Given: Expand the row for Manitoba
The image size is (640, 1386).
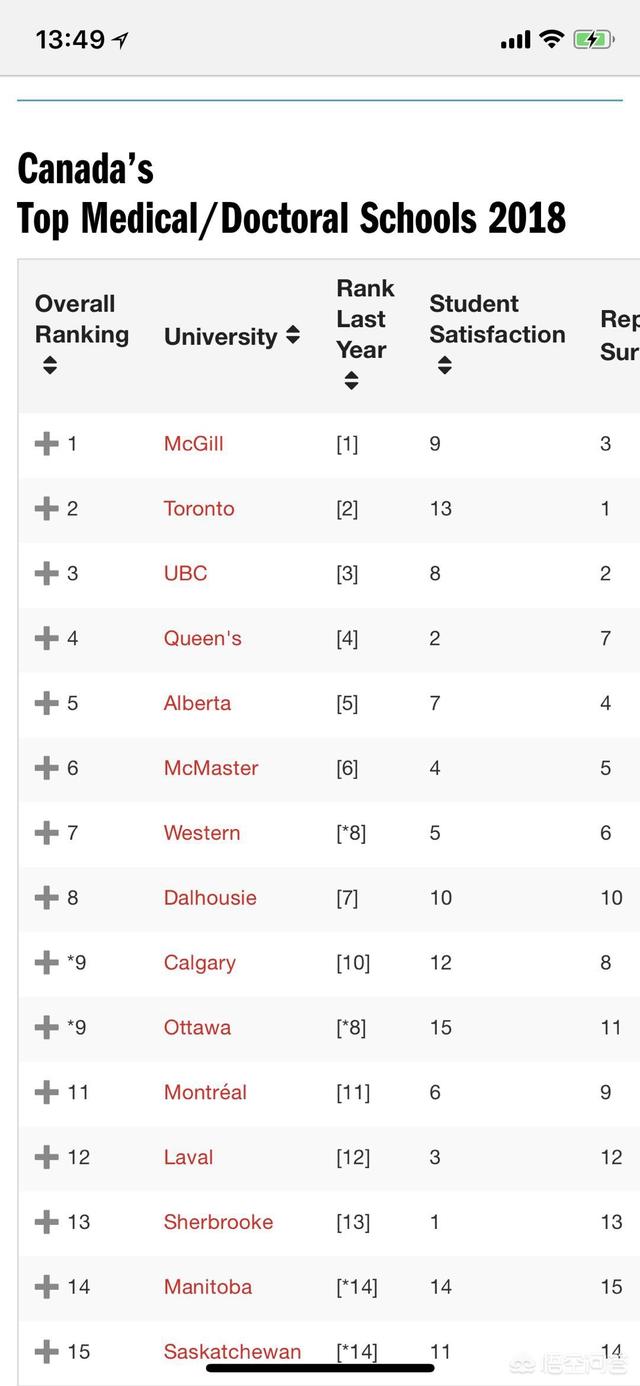Looking at the screenshot, I should pyautogui.click(x=46, y=1287).
